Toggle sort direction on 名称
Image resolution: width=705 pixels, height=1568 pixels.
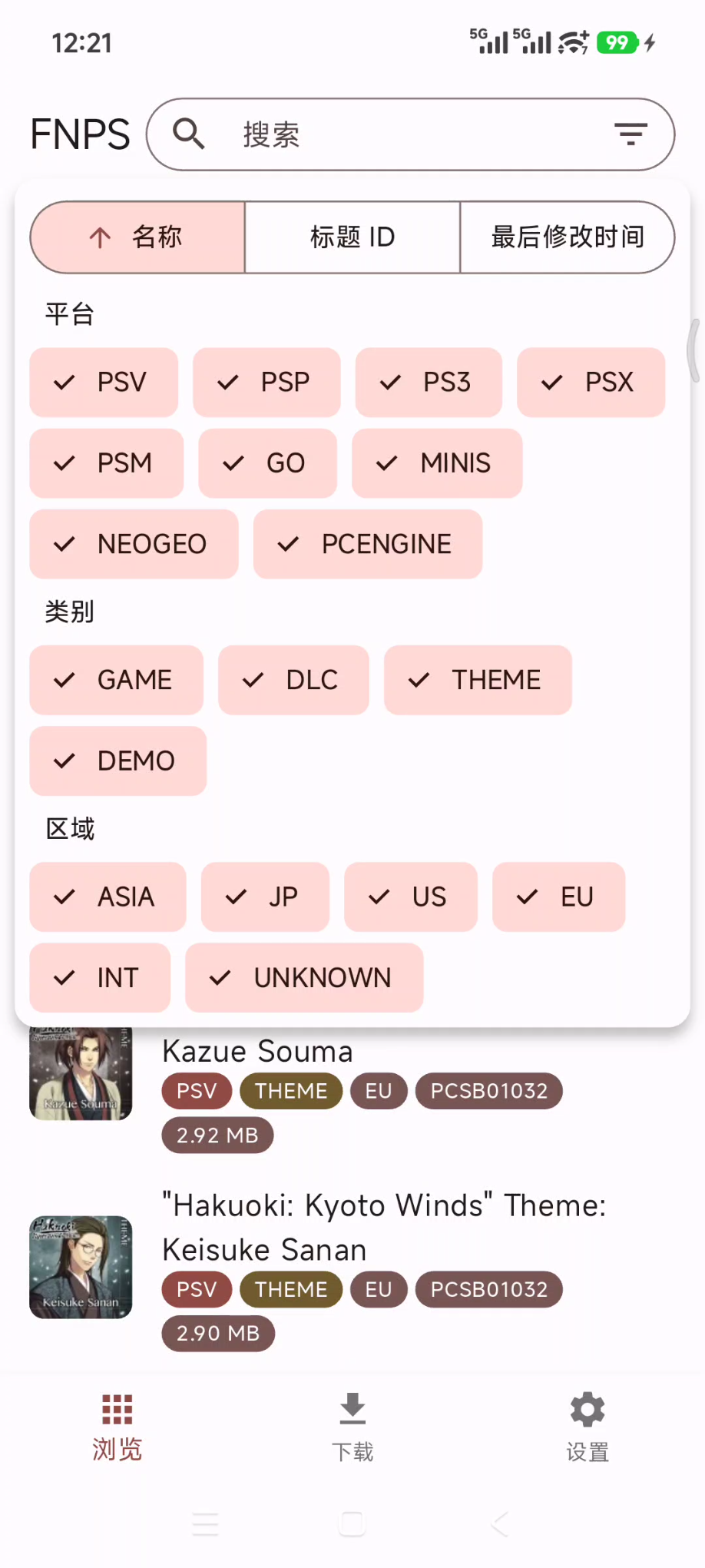click(137, 237)
